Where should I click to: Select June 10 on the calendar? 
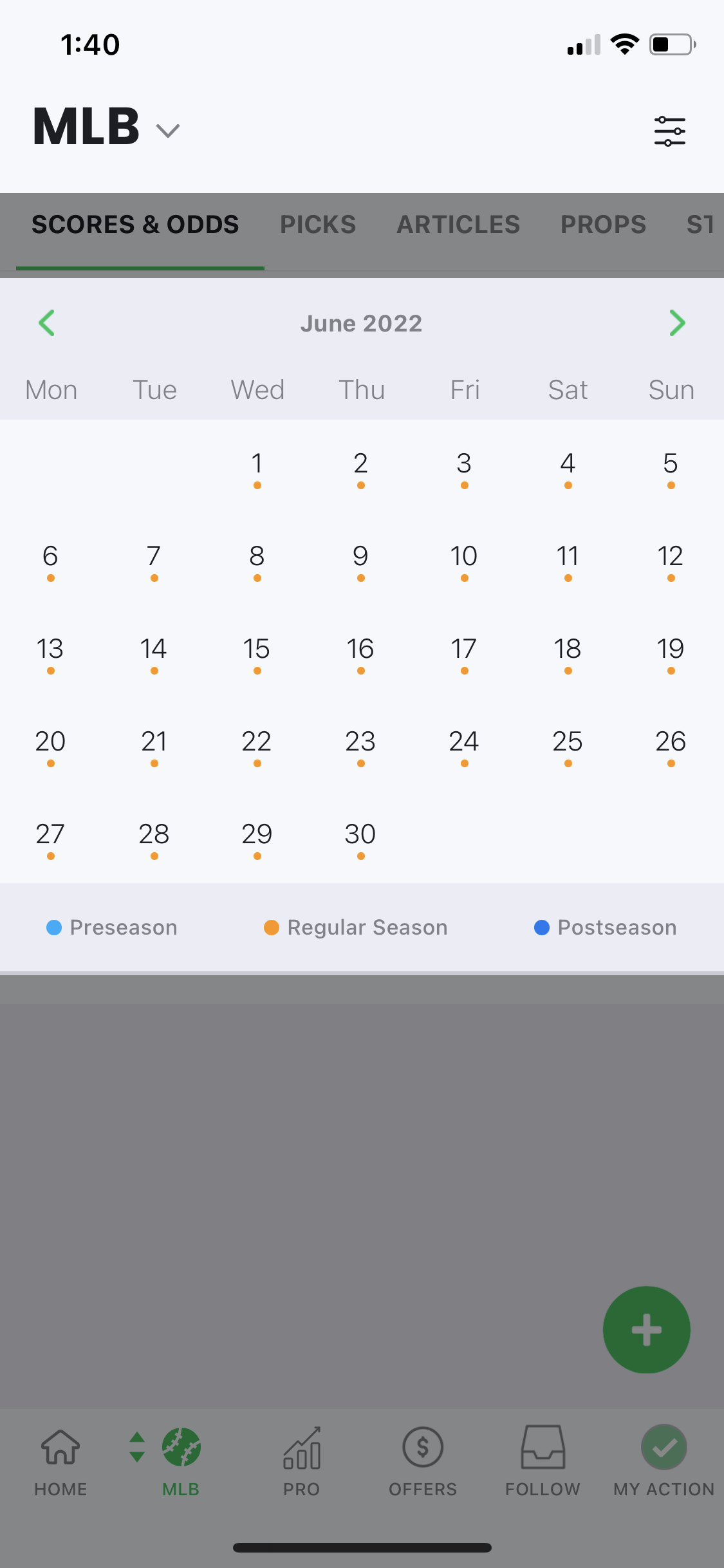464,560
